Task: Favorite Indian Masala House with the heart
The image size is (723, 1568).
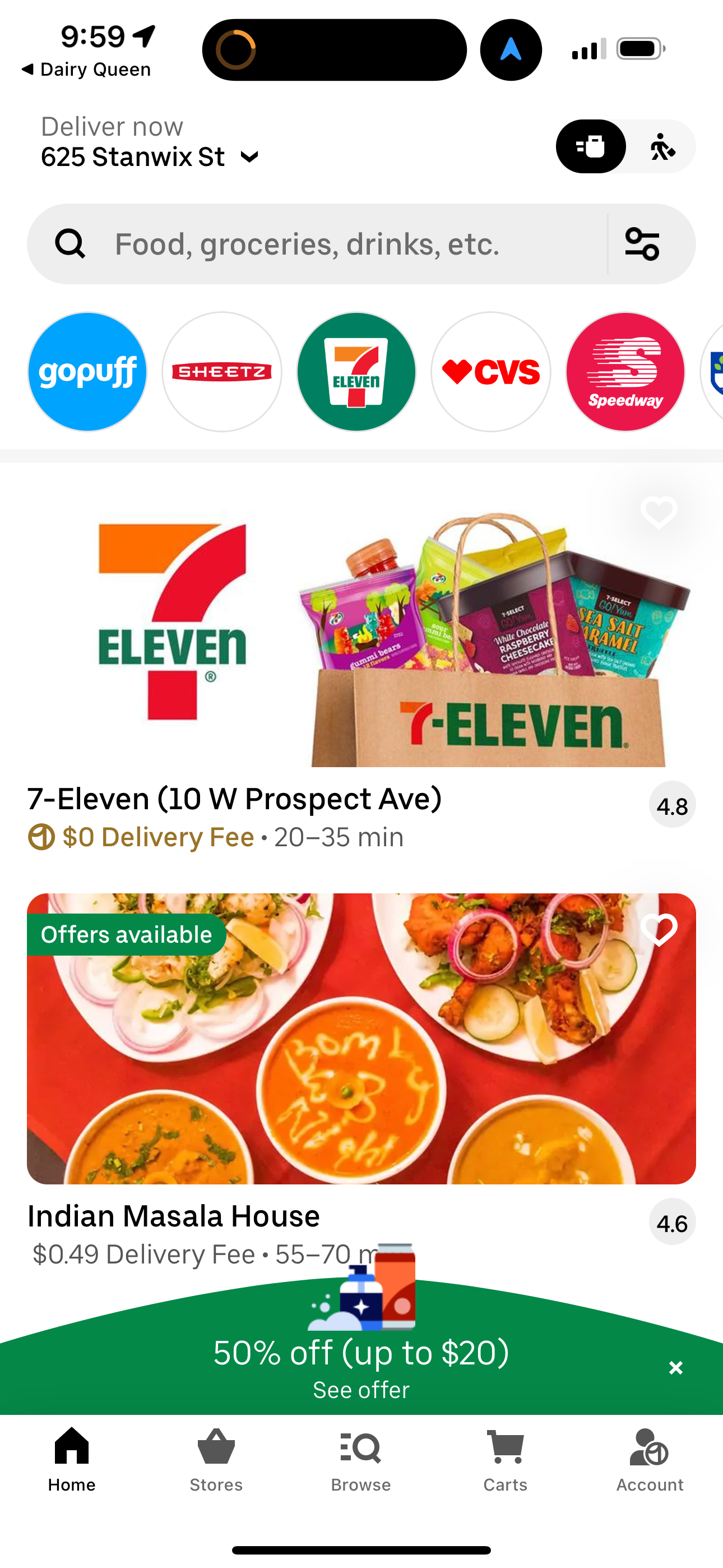Action: point(659,928)
